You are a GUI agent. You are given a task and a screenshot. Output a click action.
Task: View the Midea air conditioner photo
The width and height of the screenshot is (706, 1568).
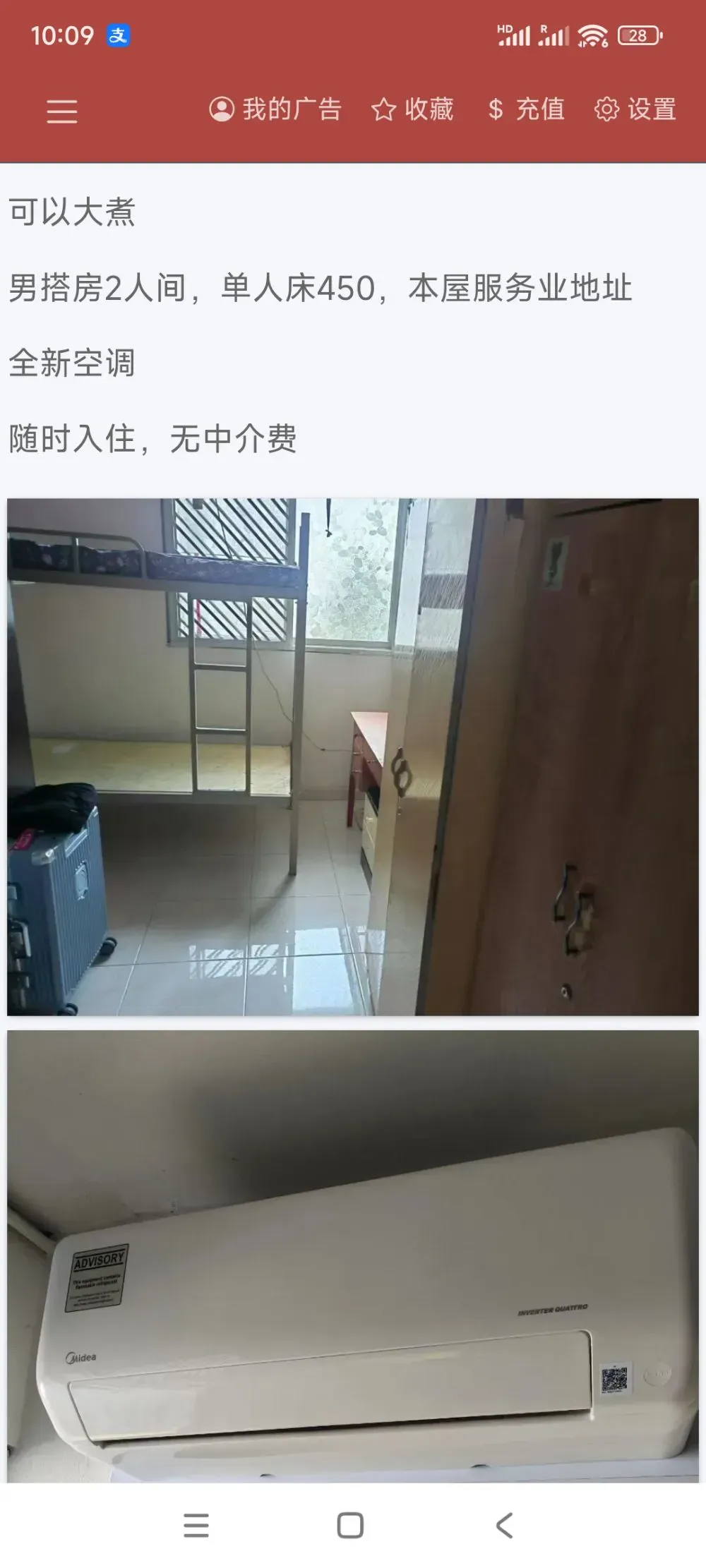click(353, 1256)
